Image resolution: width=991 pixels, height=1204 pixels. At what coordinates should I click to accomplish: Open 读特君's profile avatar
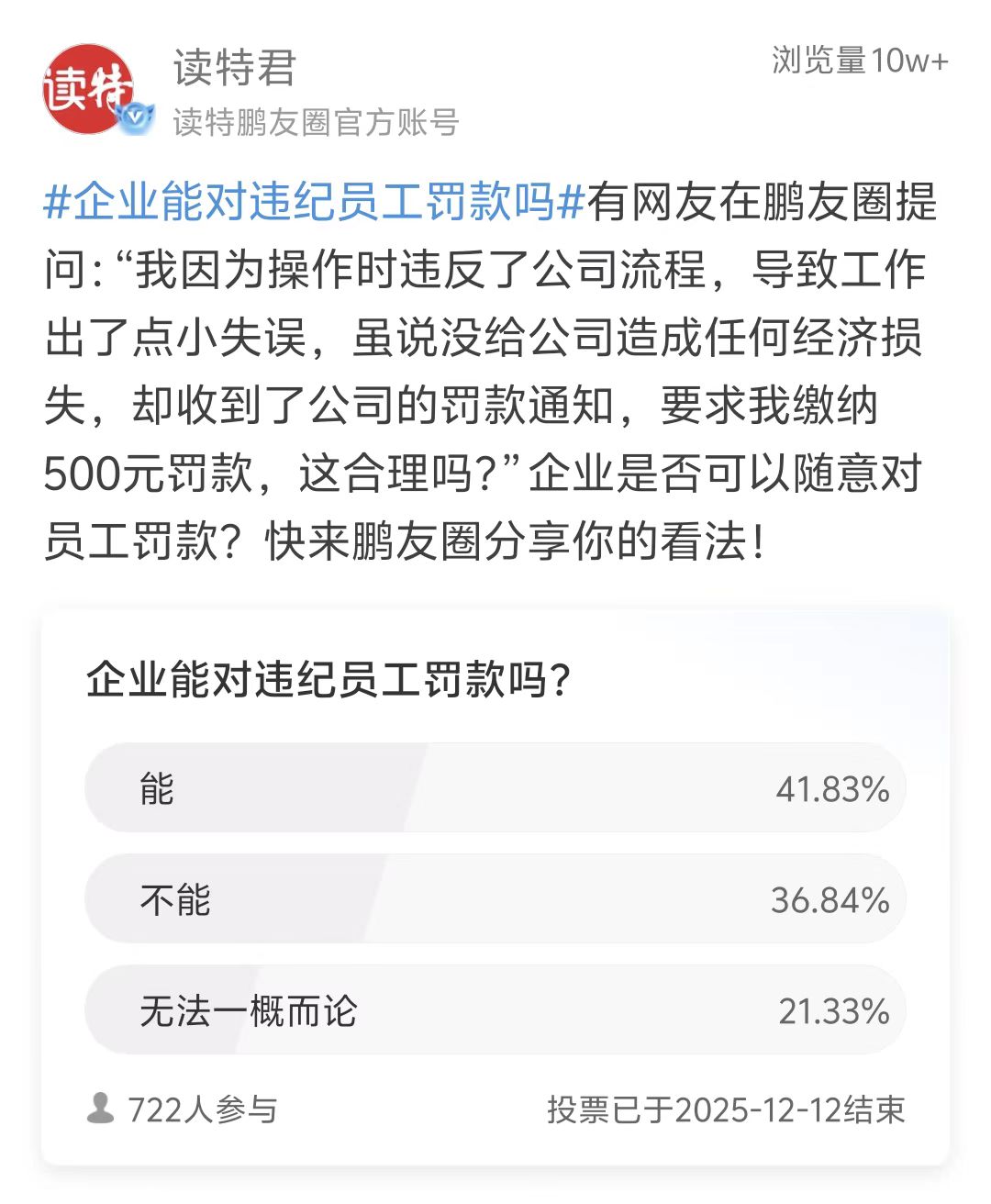point(89,90)
